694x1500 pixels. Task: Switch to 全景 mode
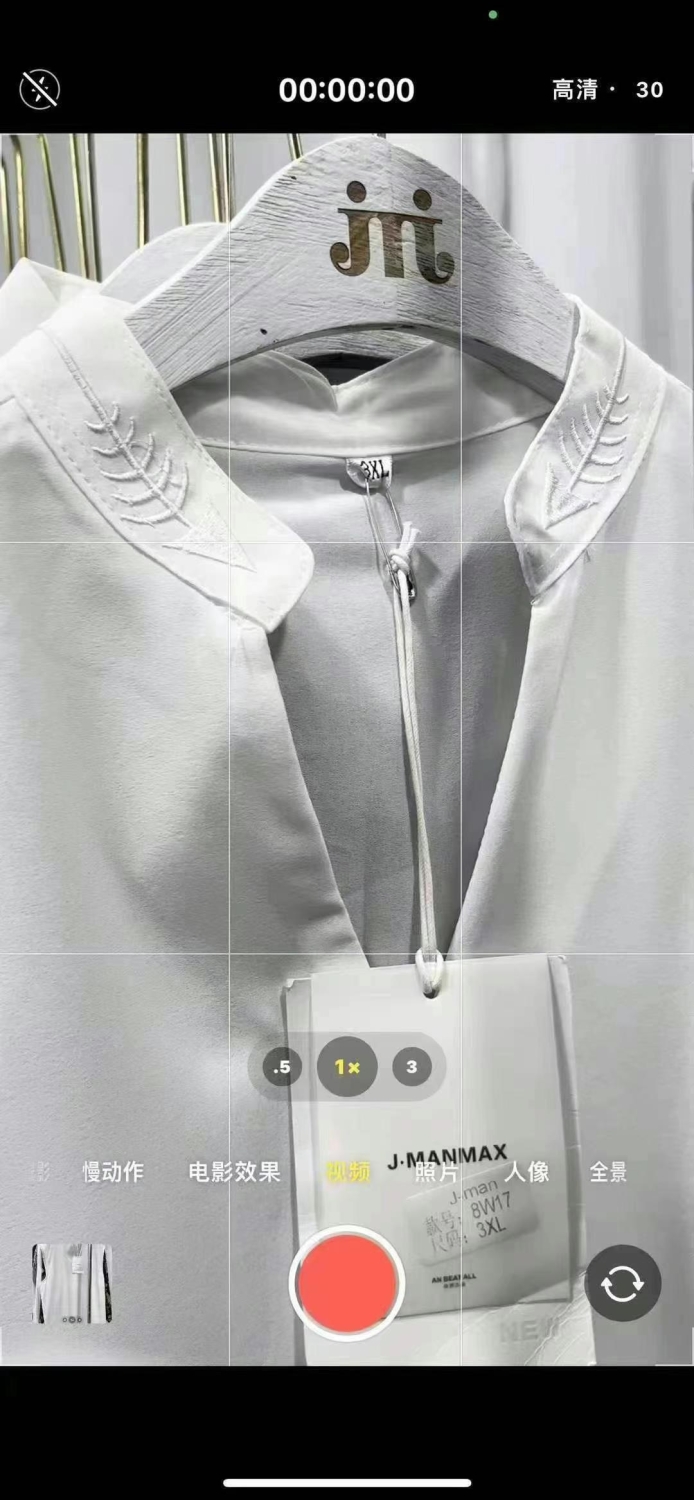click(608, 1172)
